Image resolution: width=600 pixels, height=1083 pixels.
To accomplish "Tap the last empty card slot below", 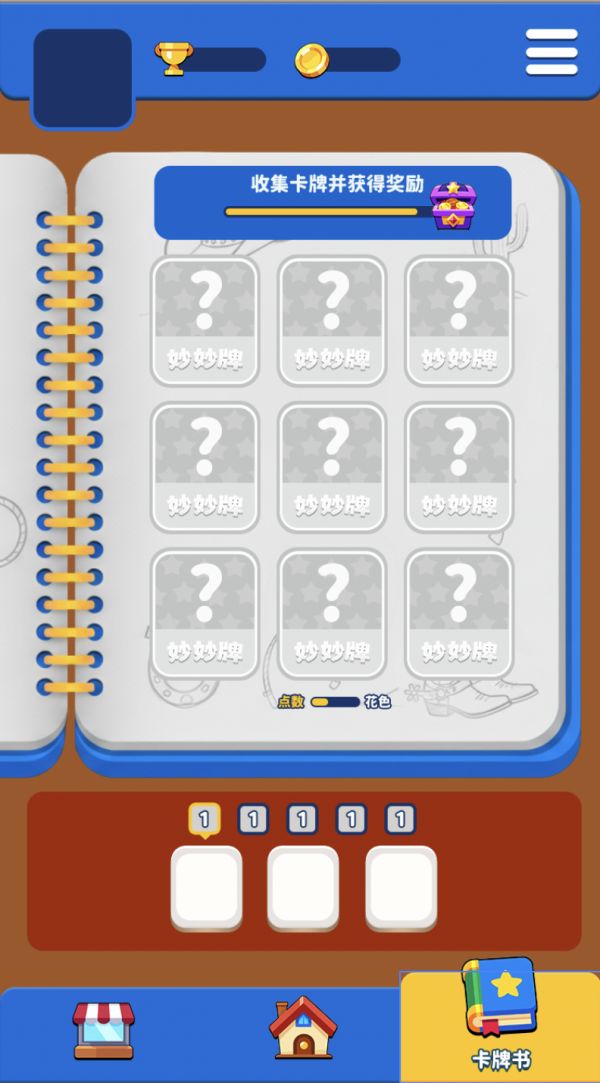I will tap(401, 886).
